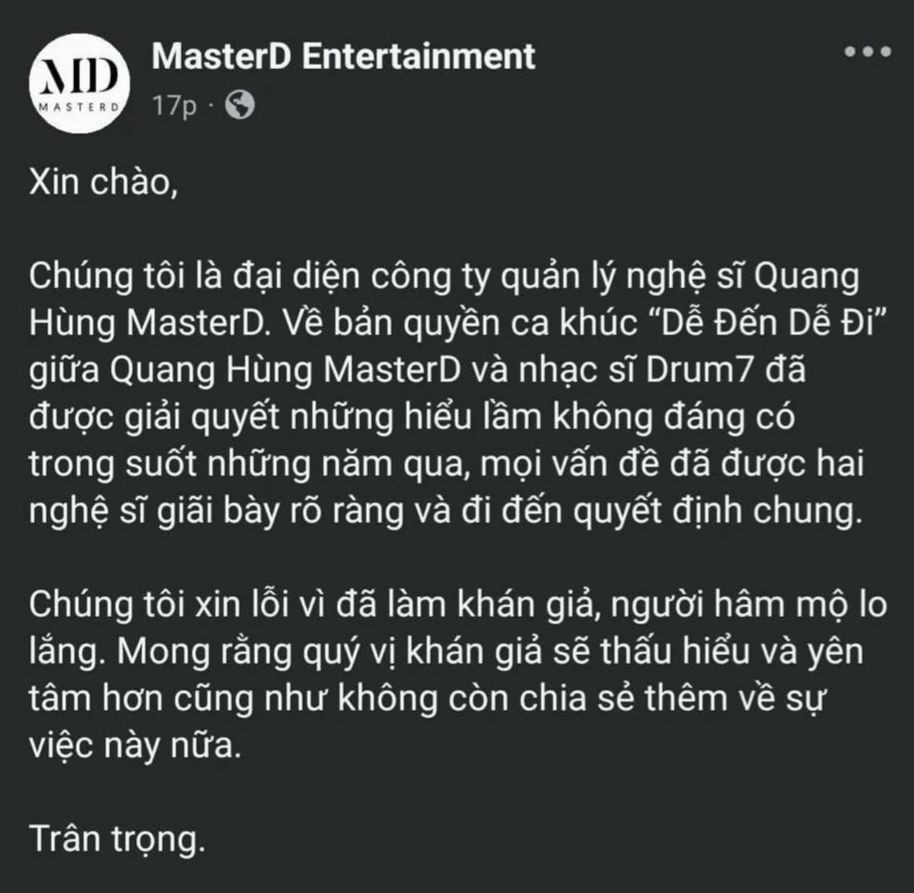The image size is (914, 893).
Task: Open the 17p post timestamp
Action: tap(174, 105)
